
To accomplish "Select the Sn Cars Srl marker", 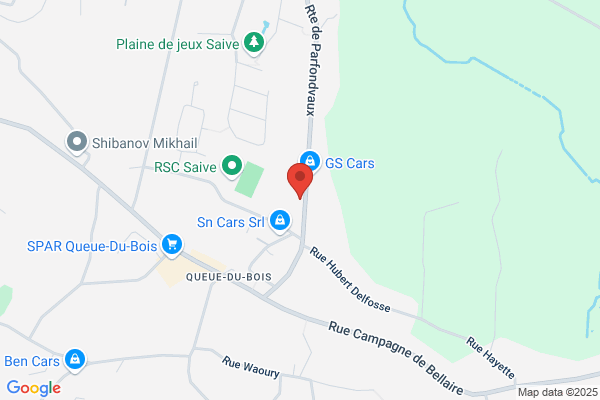I will [280, 221].
